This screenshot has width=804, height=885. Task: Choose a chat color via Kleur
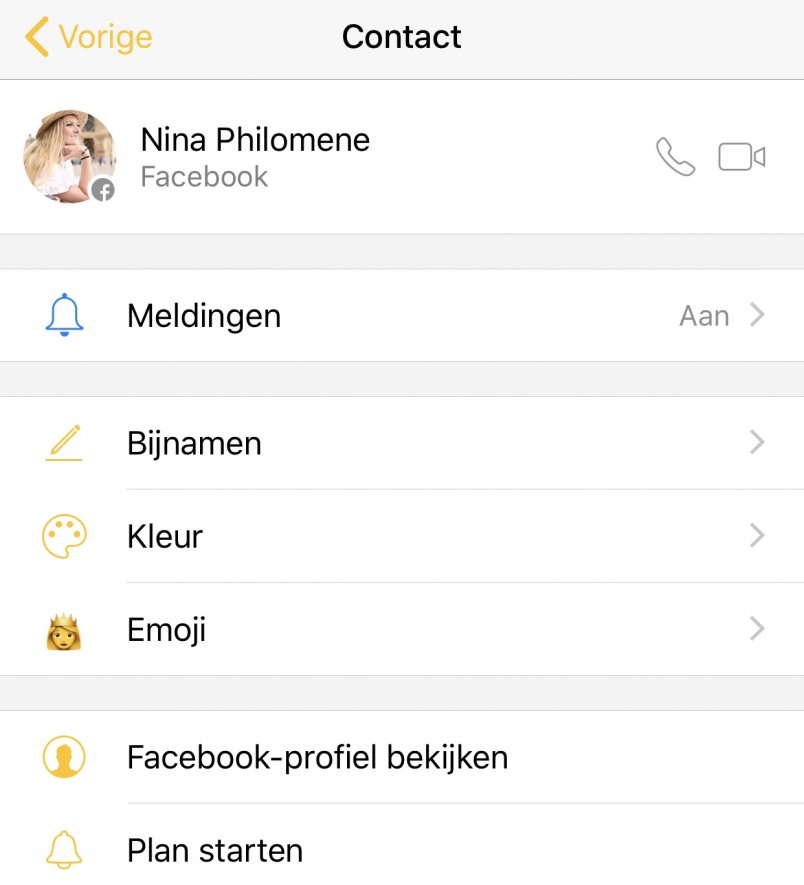click(x=402, y=536)
